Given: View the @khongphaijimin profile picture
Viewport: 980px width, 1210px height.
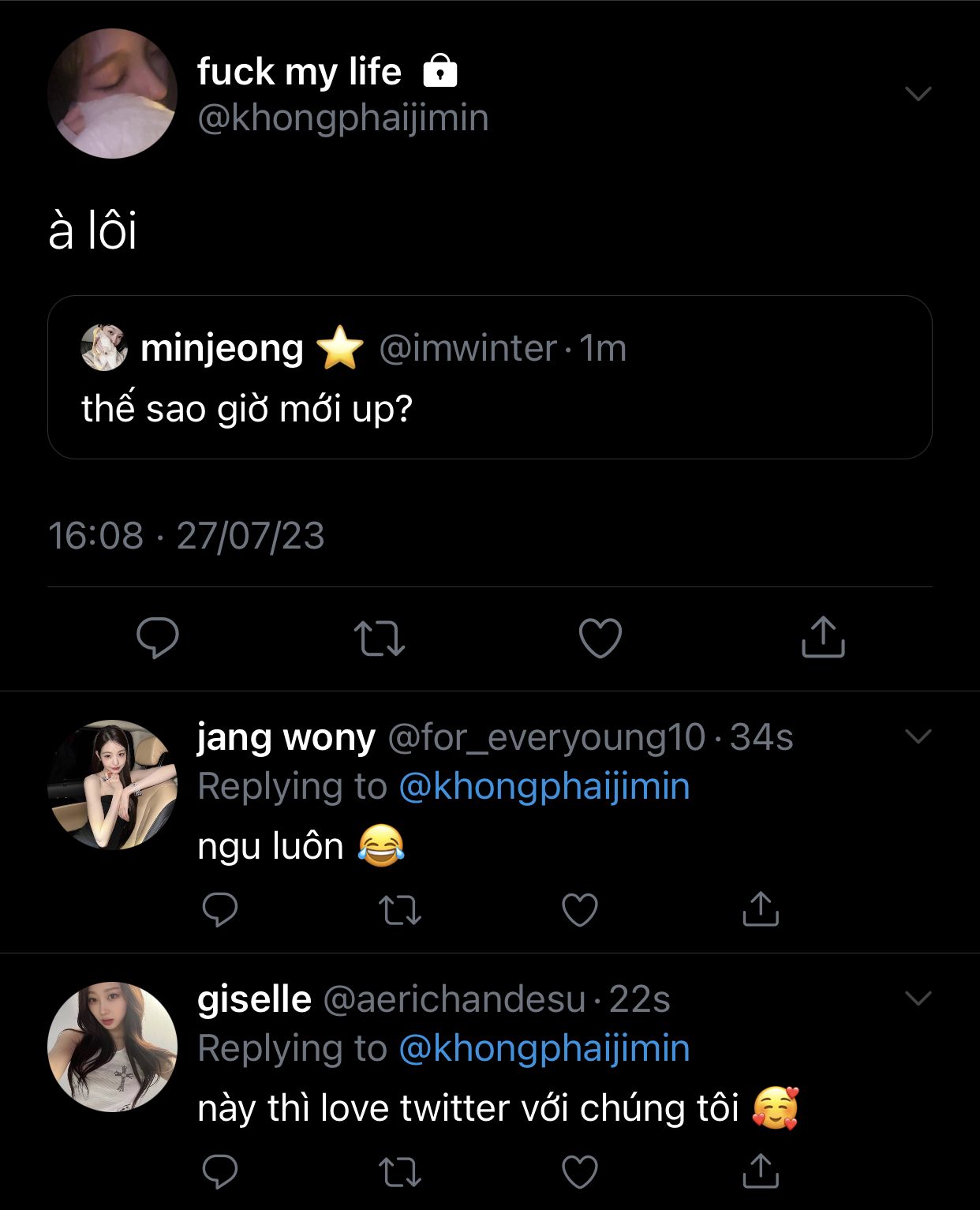Looking at the screenshot, I should coord(112,94).
